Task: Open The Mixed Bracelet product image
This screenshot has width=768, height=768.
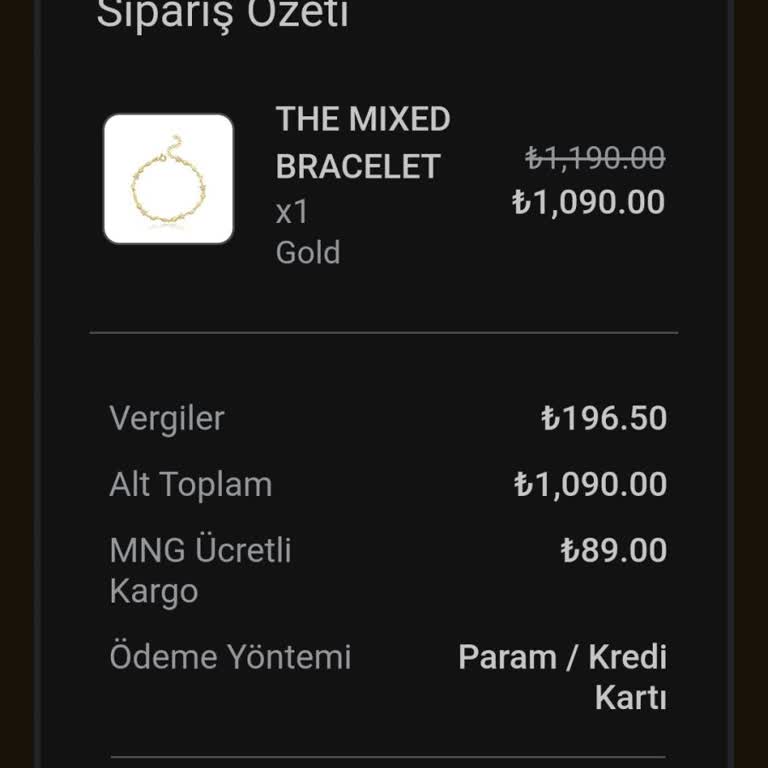Action: [168, 179]
